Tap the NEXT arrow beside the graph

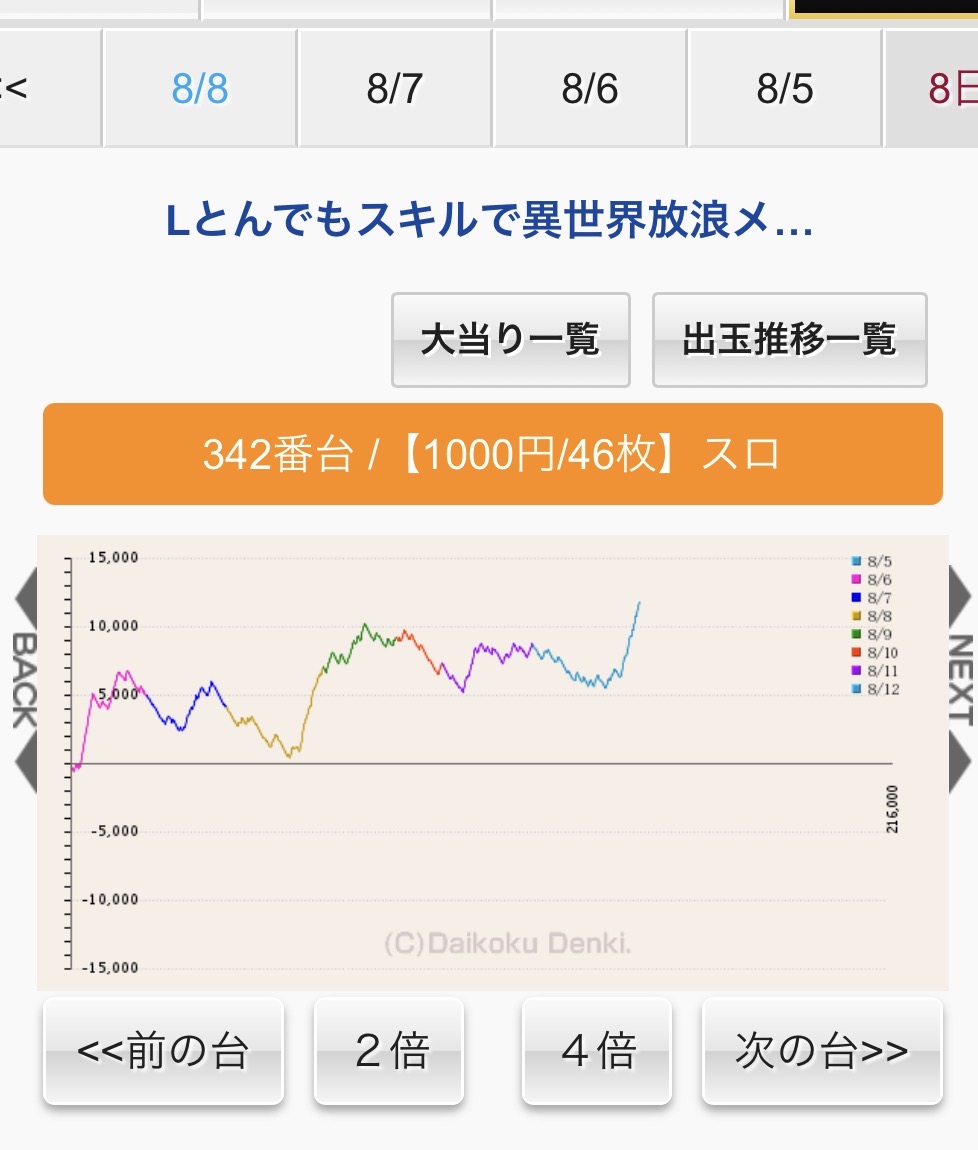961,680
